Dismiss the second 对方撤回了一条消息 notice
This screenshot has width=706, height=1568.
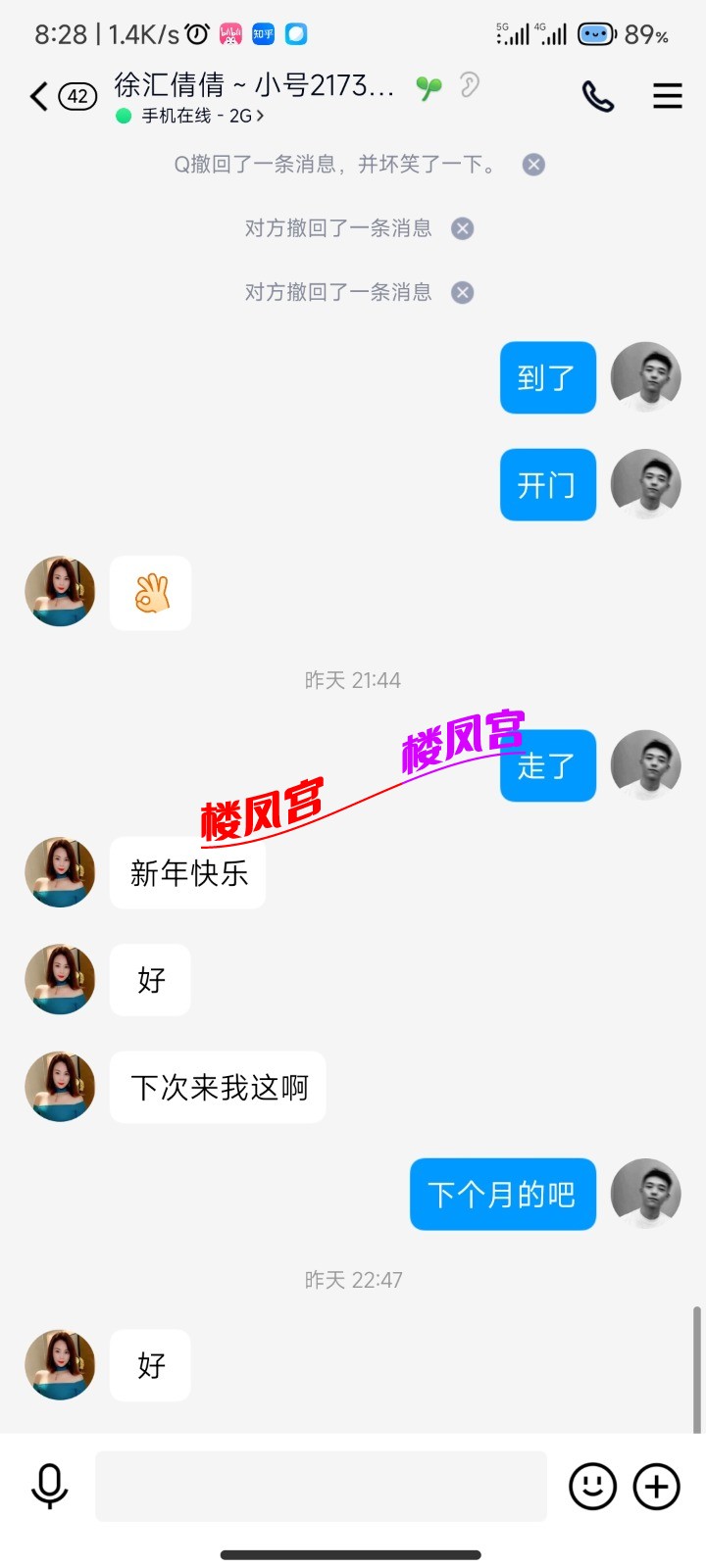[x=461, y=292]
